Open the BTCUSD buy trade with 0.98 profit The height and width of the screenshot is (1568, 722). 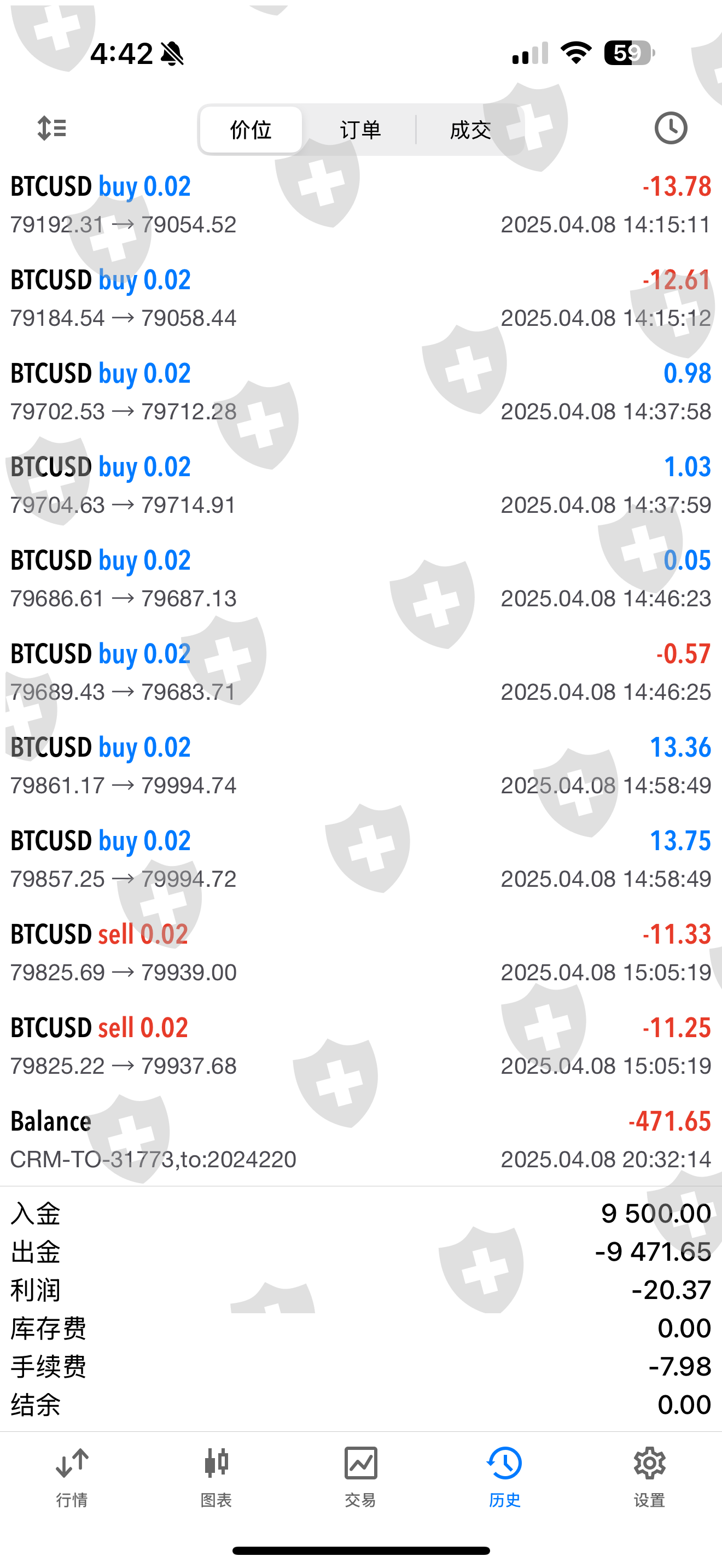360,392
